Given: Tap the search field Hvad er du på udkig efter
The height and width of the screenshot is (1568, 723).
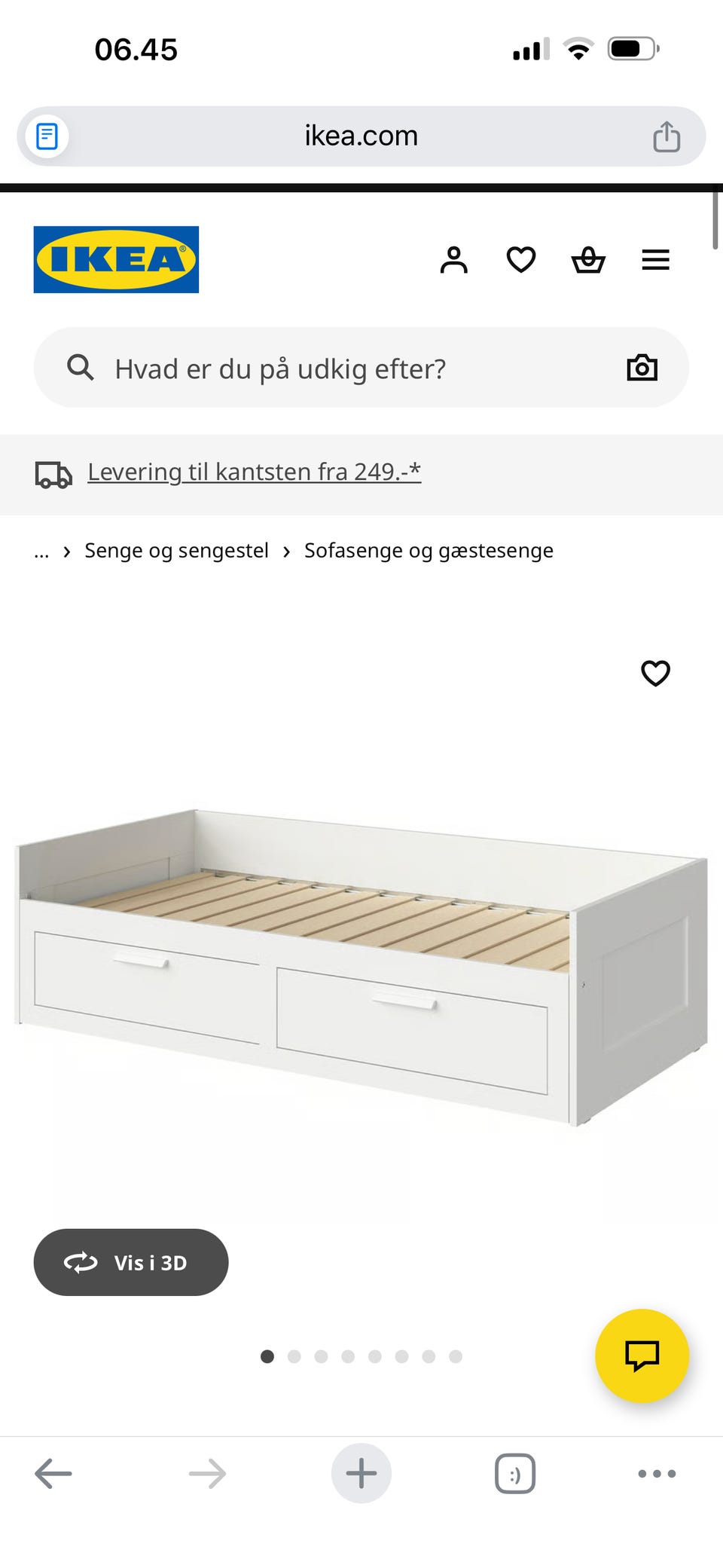Looking at the screenshot, I should [301, 368].
